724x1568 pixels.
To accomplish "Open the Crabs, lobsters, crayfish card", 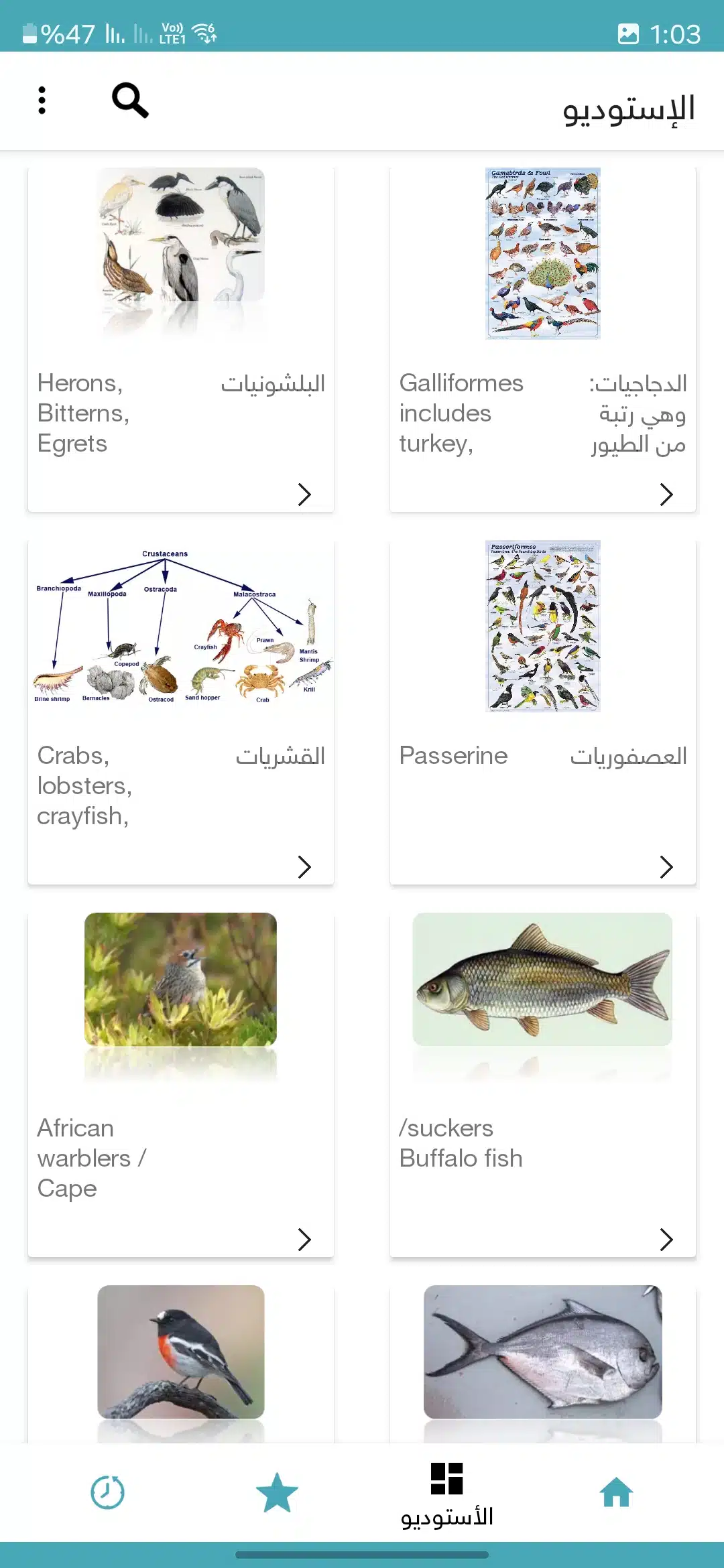I will point(181,712).
